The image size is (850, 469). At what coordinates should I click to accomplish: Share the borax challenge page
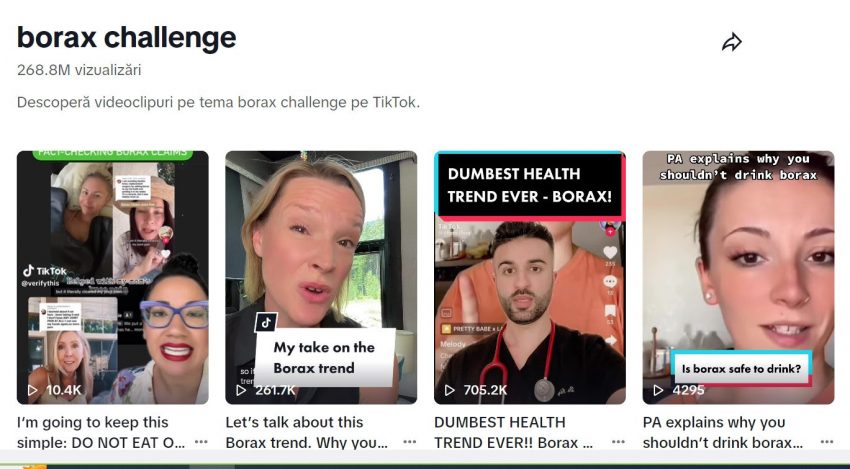732,42
